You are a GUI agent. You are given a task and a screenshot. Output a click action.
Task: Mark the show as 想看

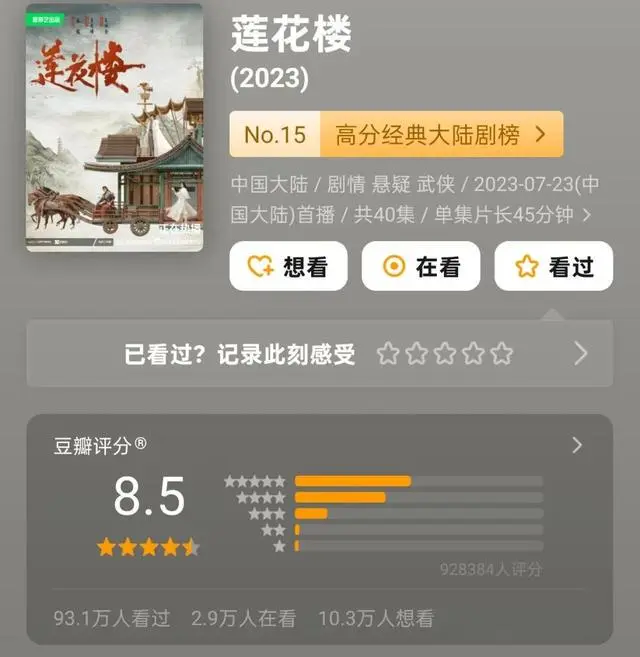(288, 267)
